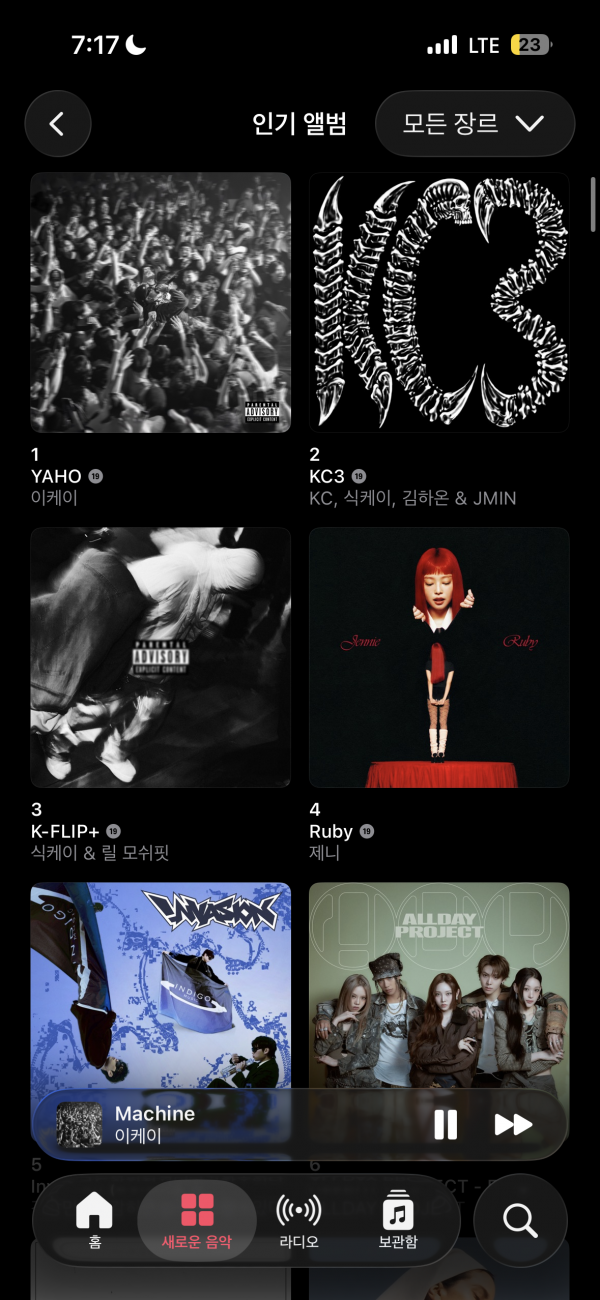Go to the 보관함 library tab
The height and width of the screenshot is (1300, 600).
click(398, 1220)
